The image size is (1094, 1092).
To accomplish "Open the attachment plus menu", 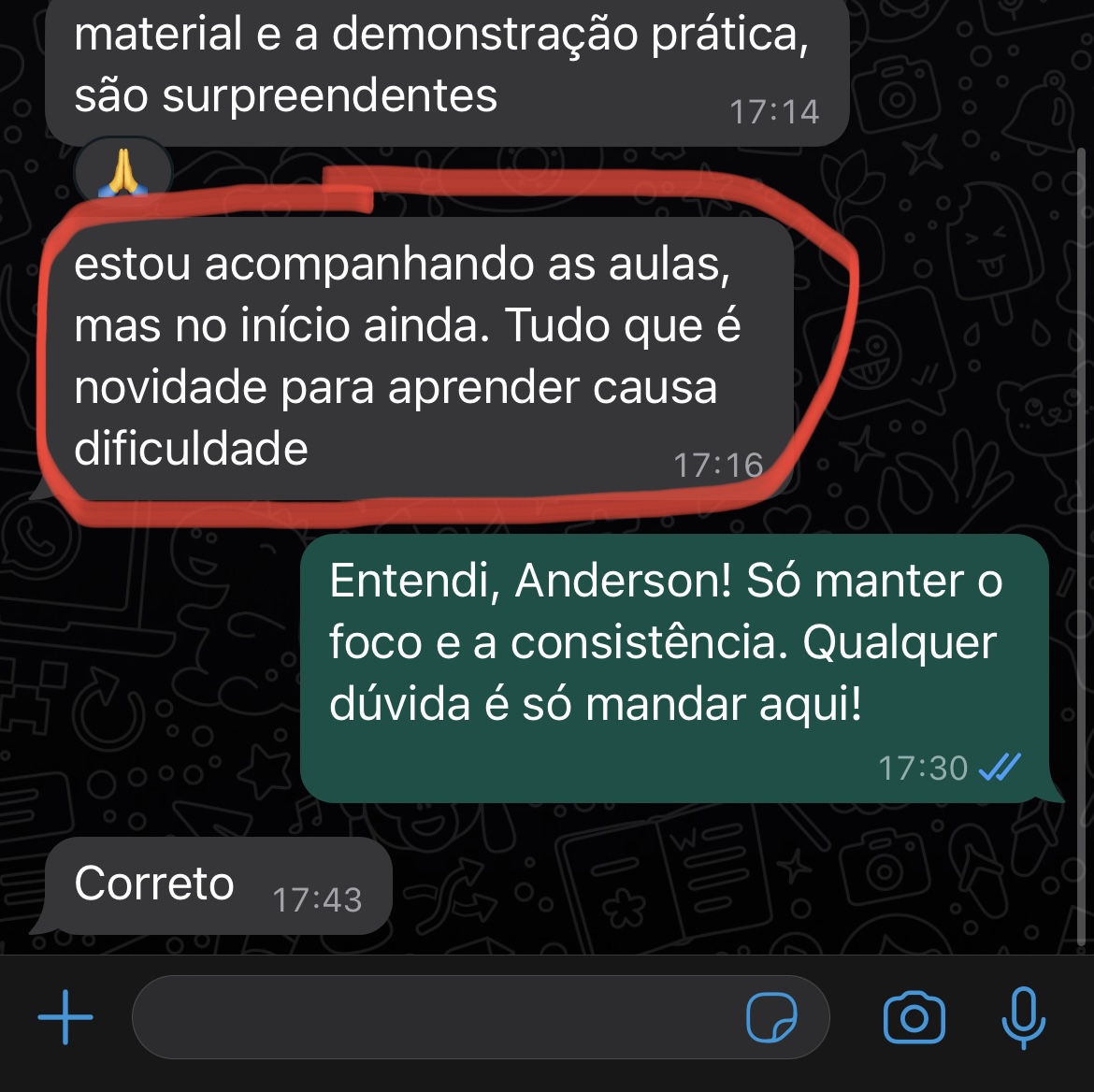I will (x=65, y=1017).
